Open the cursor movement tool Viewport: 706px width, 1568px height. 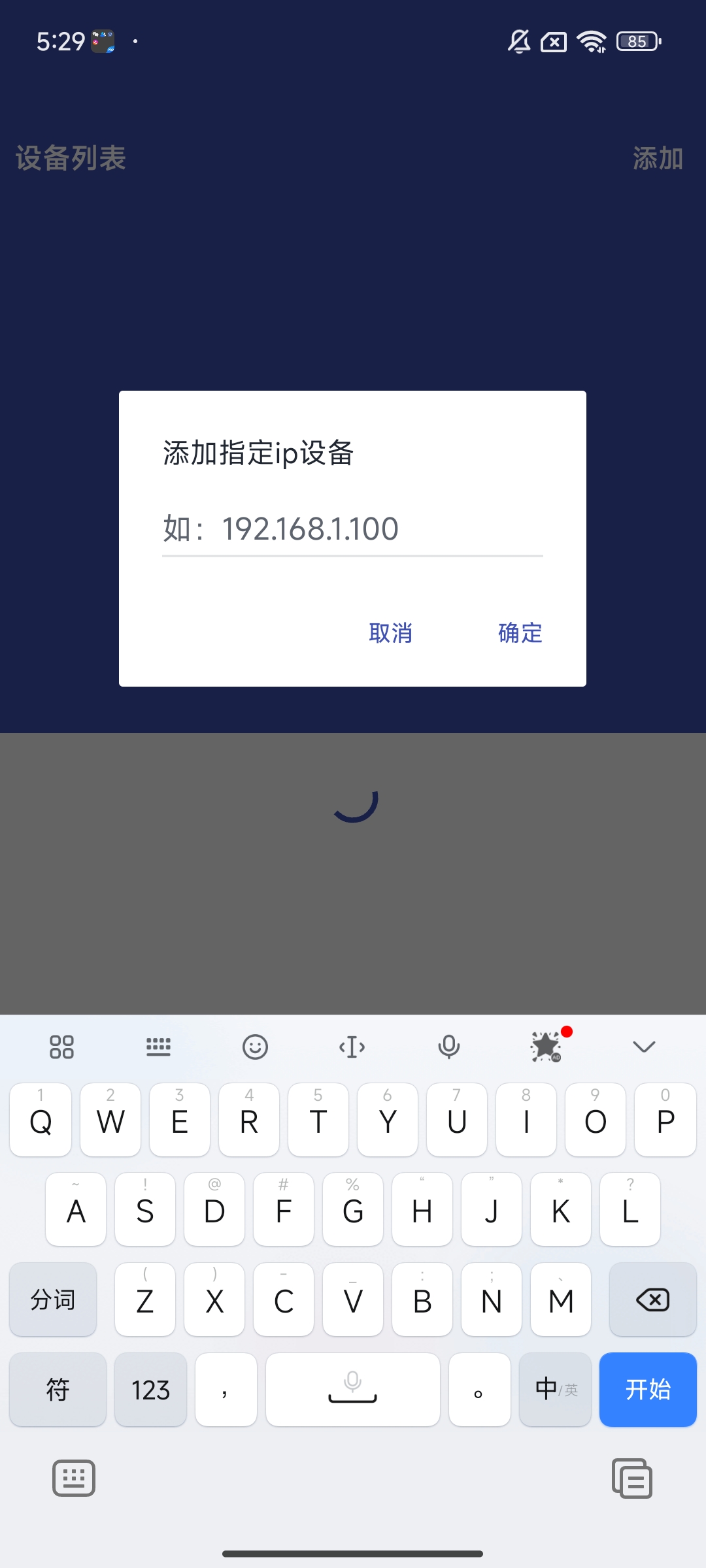(352, 1047)
